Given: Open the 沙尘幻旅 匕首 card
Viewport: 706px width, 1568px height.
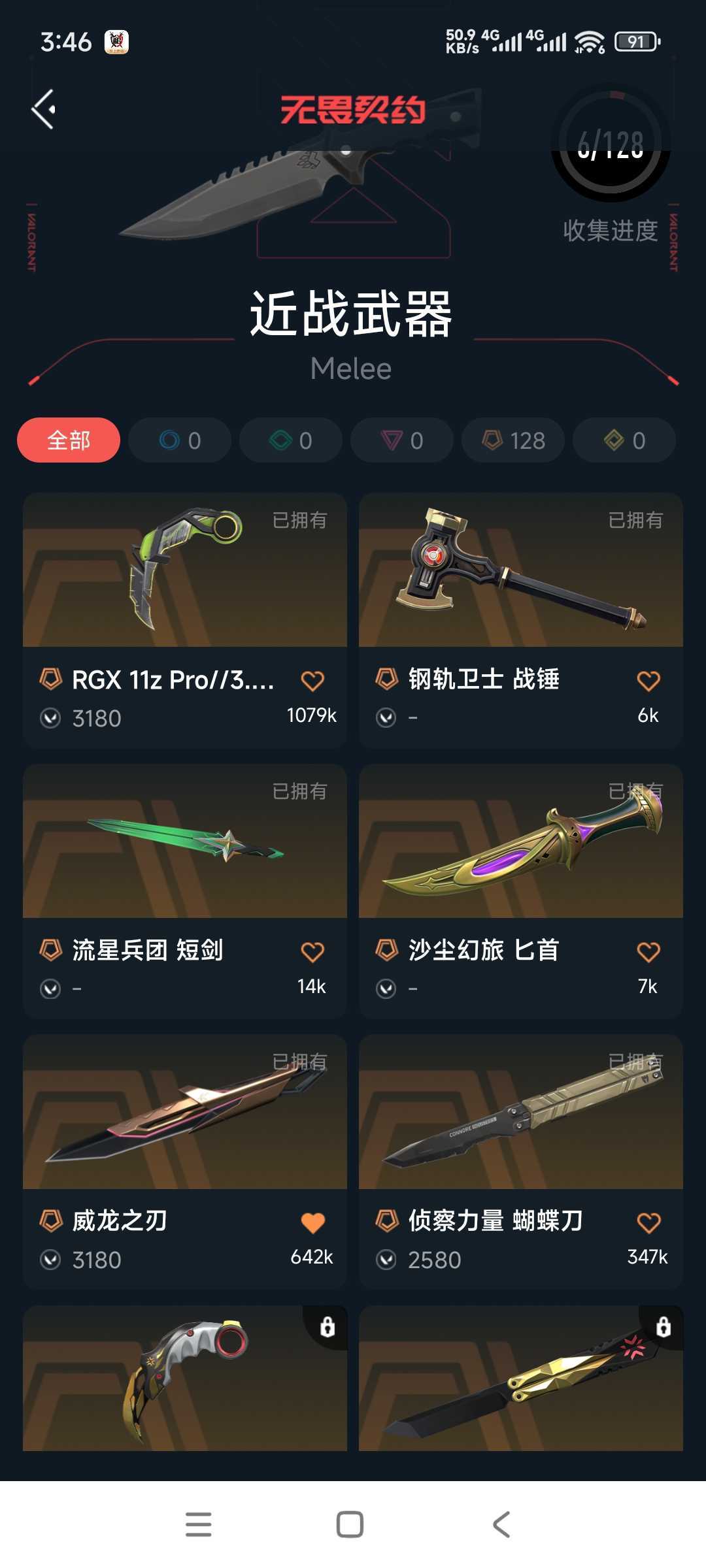Looking at the screenshot, I should pos(521,891).
